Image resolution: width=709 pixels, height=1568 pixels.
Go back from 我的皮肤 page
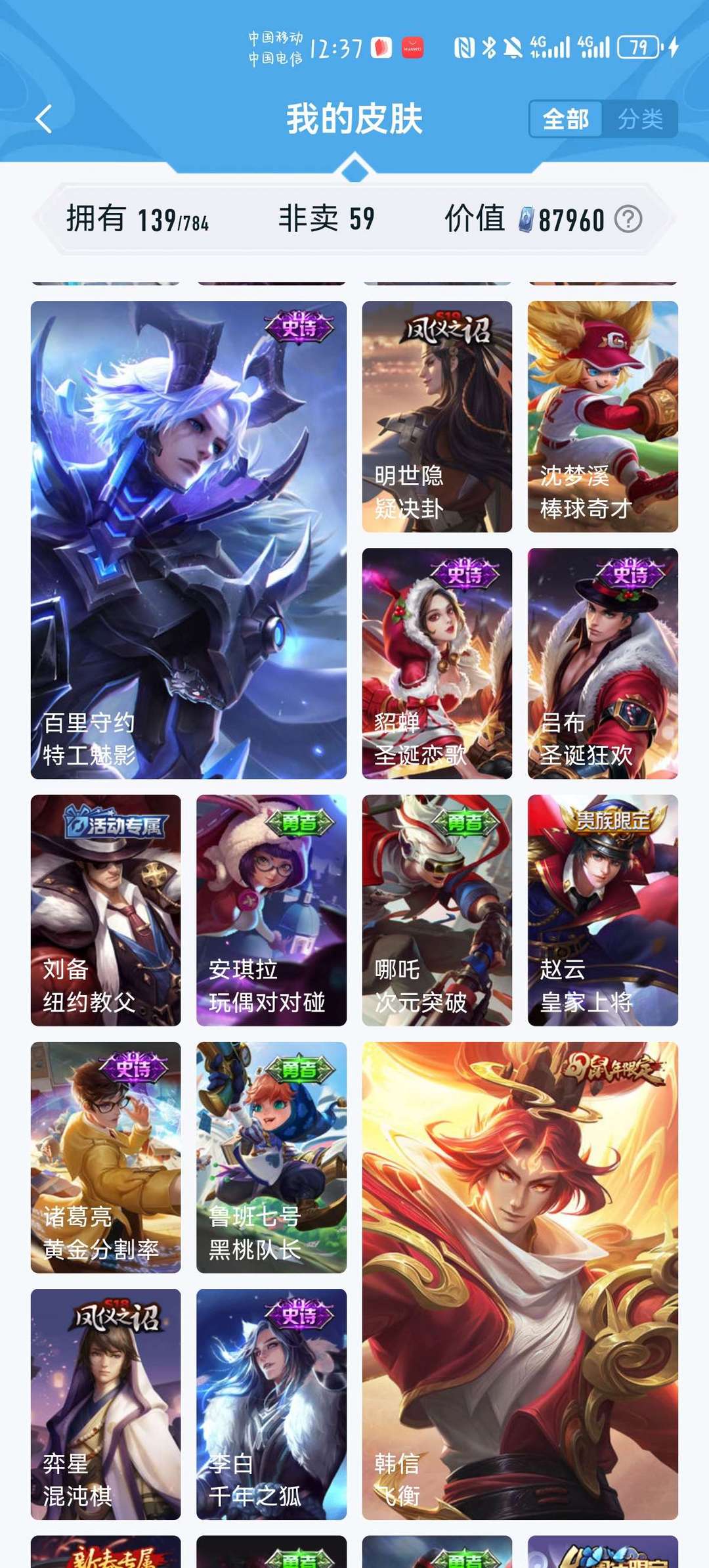pyautogui.click(x=43, y=120)
